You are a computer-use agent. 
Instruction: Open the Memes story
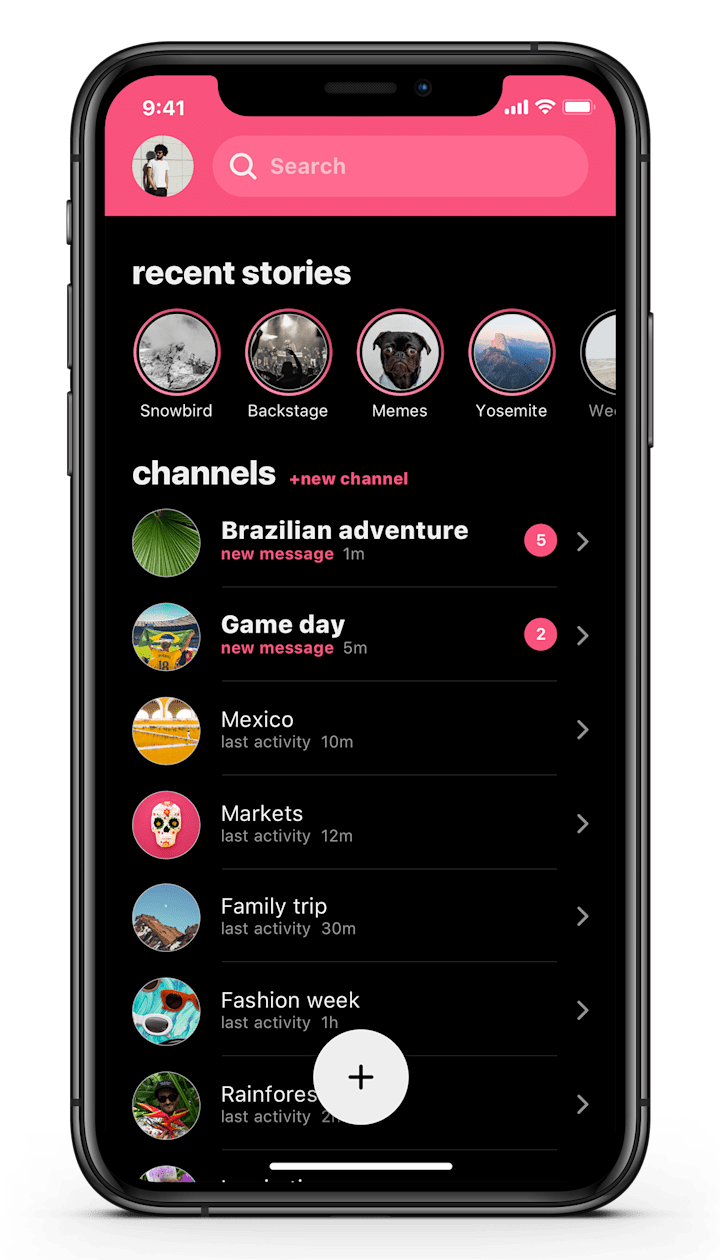point(400,353)
